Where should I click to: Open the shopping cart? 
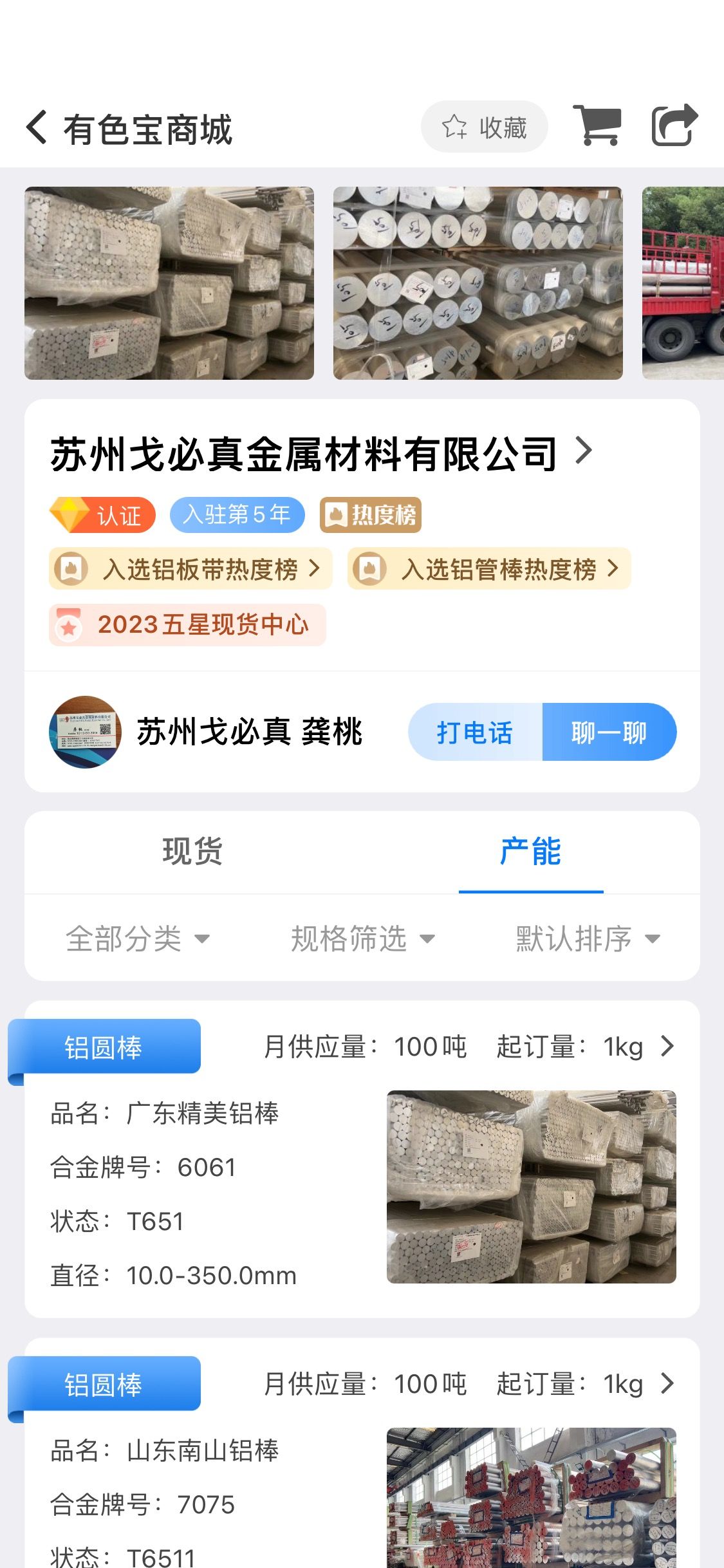click(x=598, y=126)
